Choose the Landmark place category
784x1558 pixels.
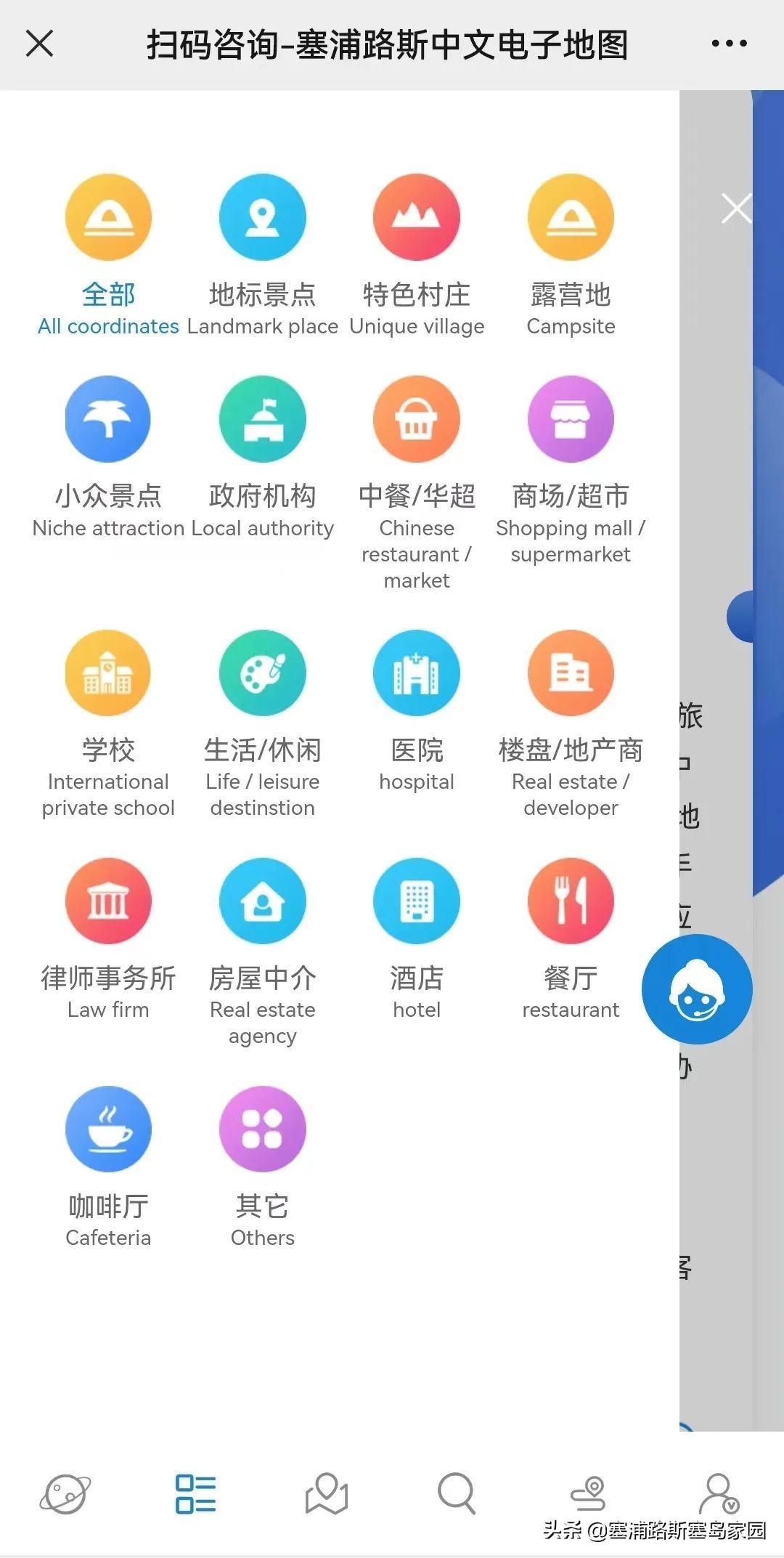click(262, 218)
